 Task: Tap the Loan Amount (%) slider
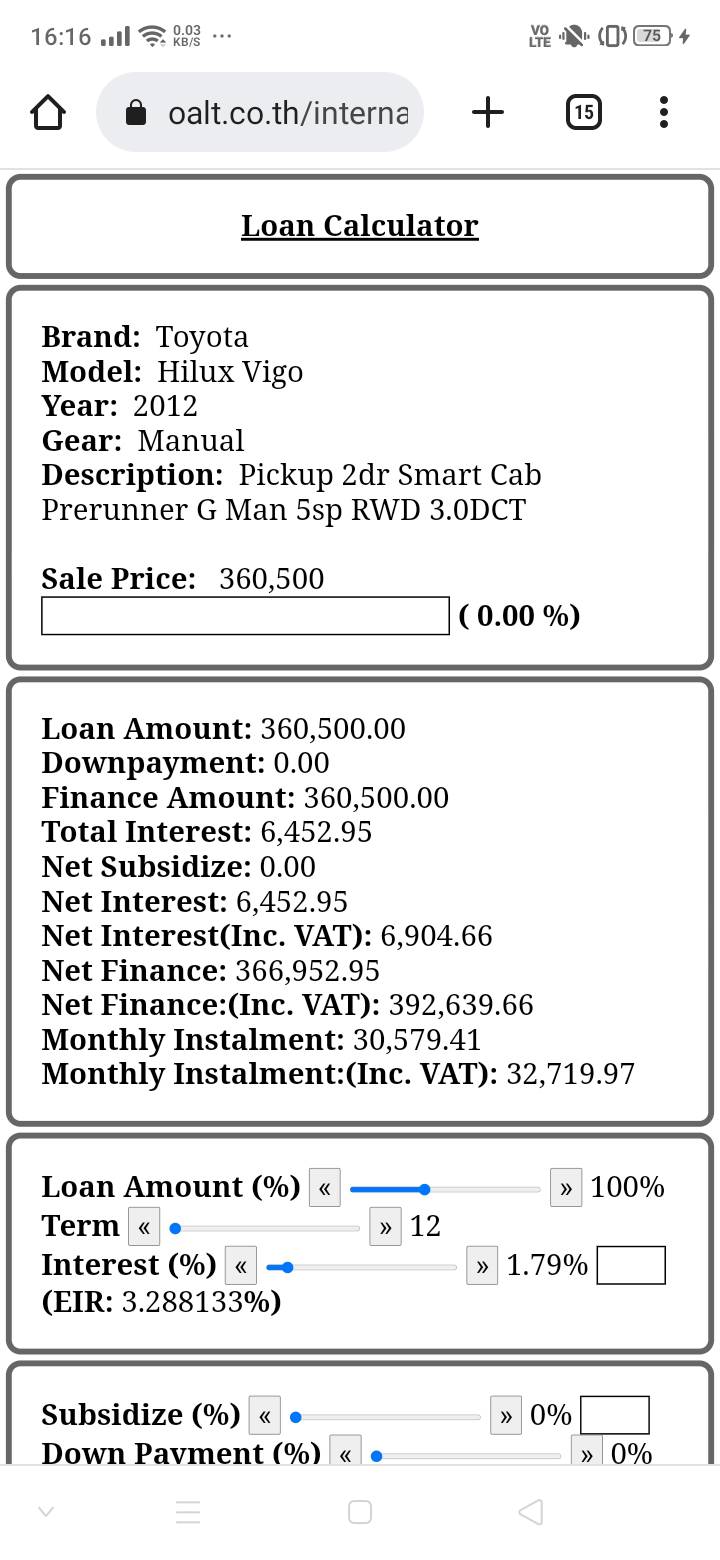(x=445, y=1189)
